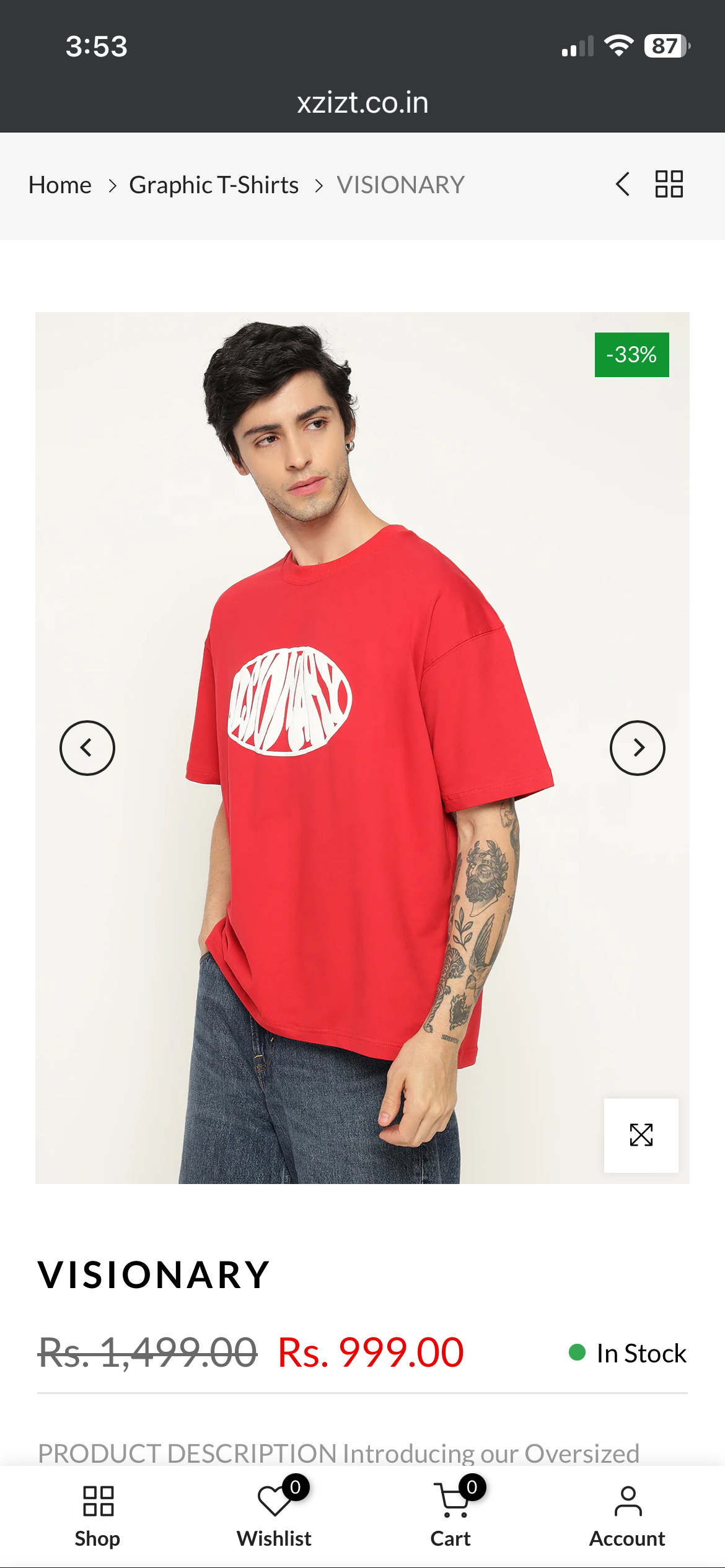Image resolution: width=725 pixels, height=1568 pixels.
Task: Expand product image to fullscreen
Action: (x=641, y=1135)
